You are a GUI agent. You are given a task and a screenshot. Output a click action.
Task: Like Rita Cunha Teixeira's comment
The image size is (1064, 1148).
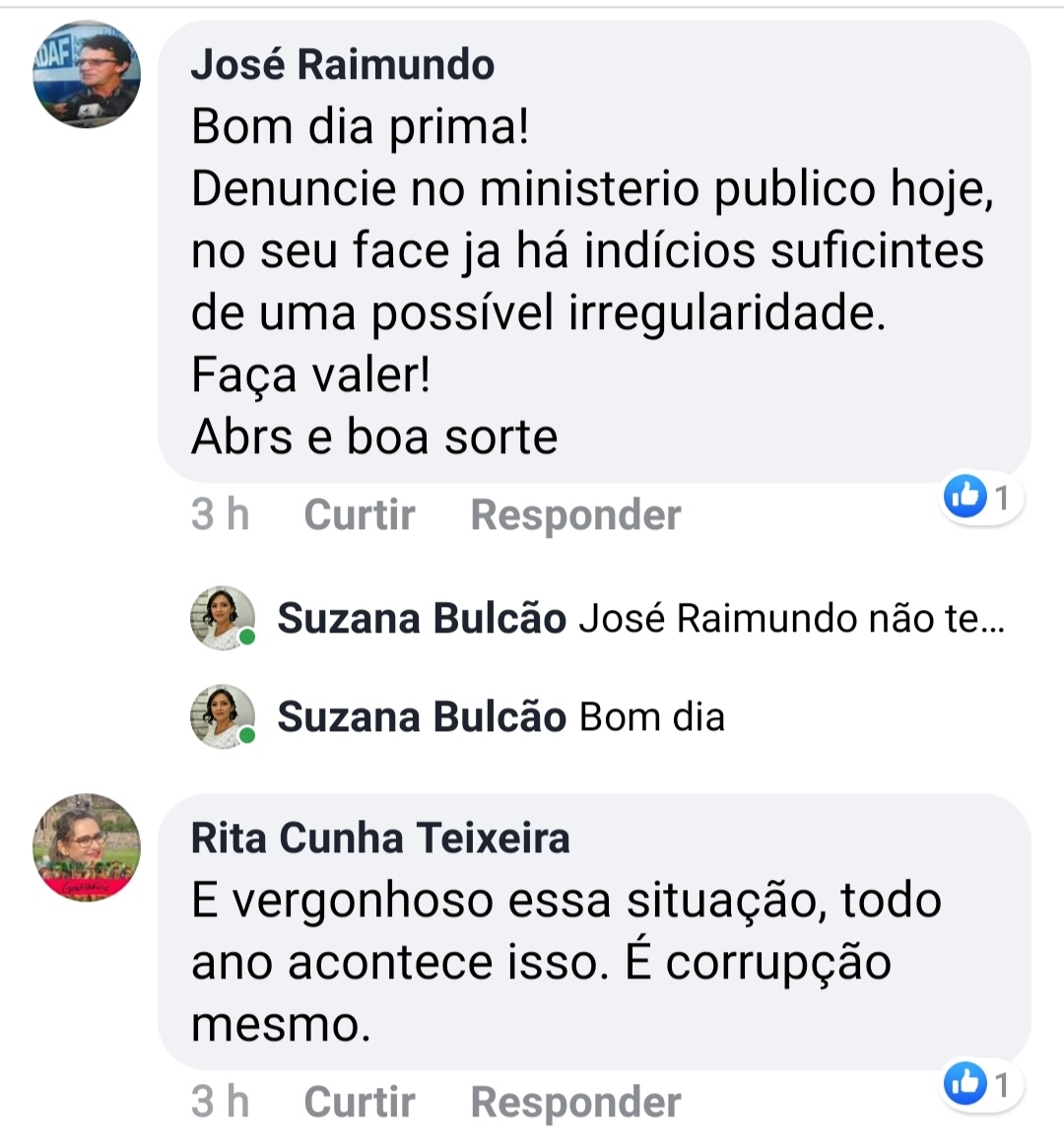click(359, 1102)
